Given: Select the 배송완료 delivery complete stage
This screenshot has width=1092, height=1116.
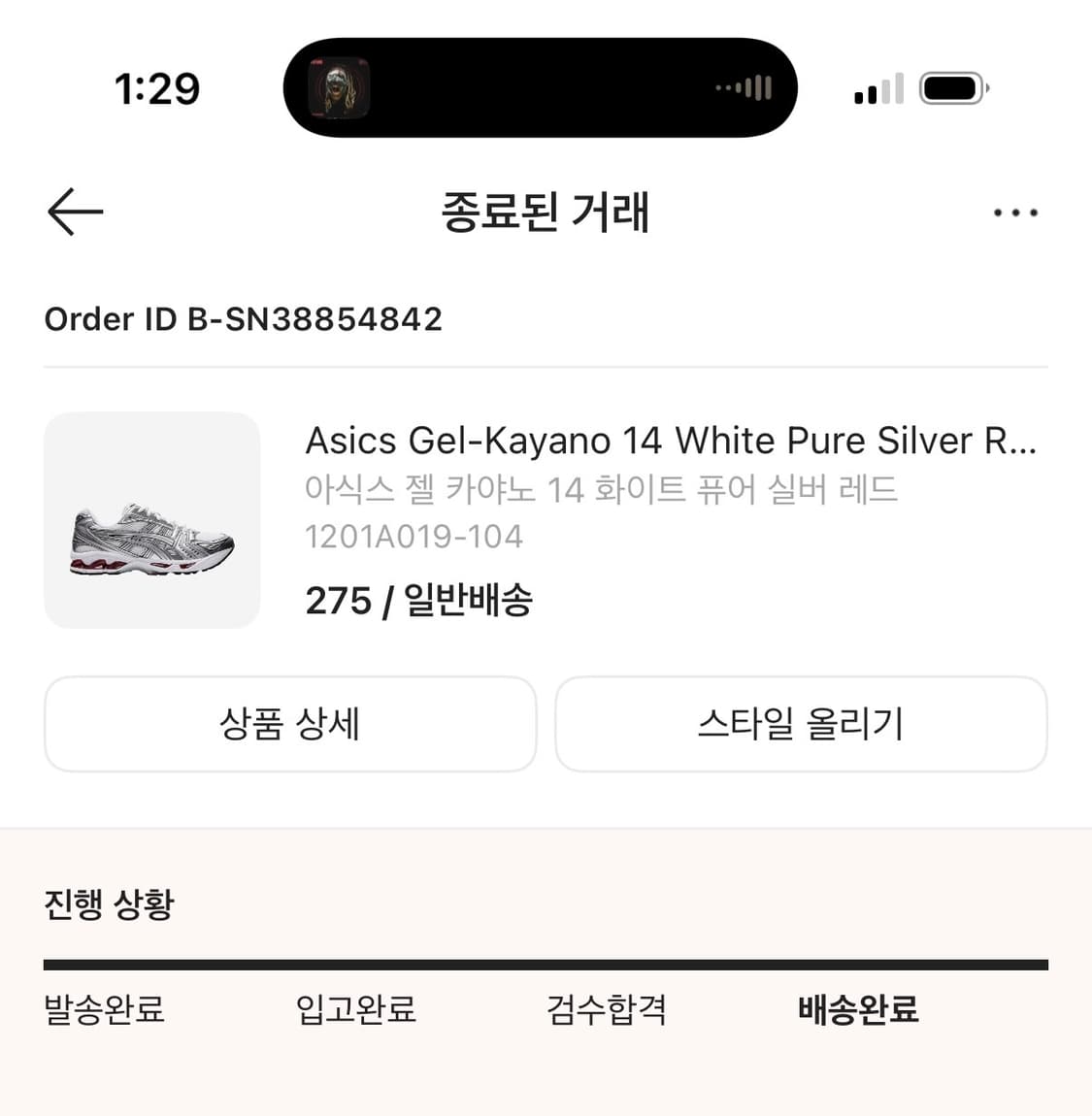Looking at the screenshot, I should click(x=858, y=1010).
